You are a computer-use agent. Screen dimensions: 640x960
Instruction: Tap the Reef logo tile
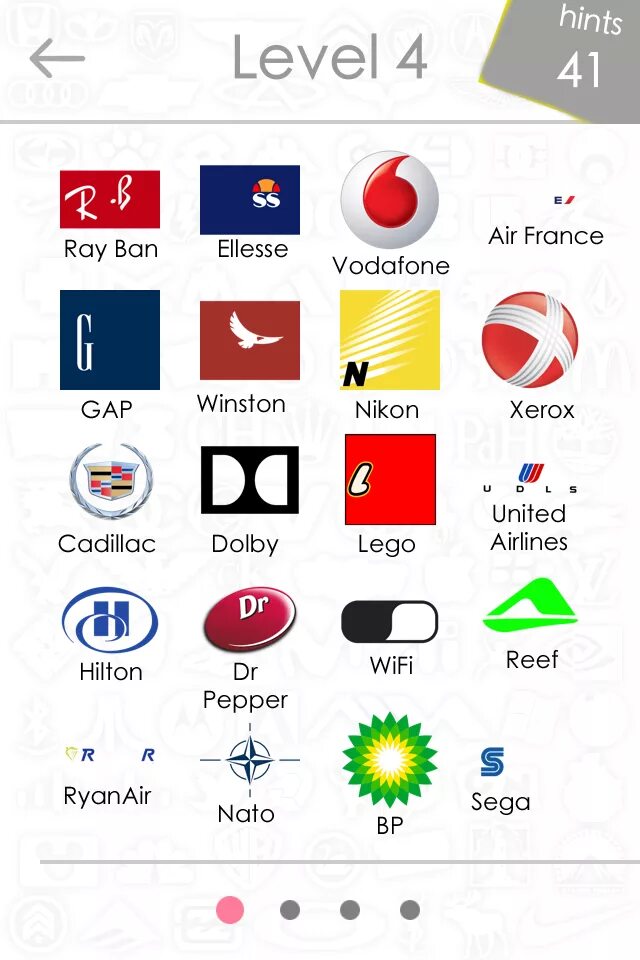click(x=530, y=607)
